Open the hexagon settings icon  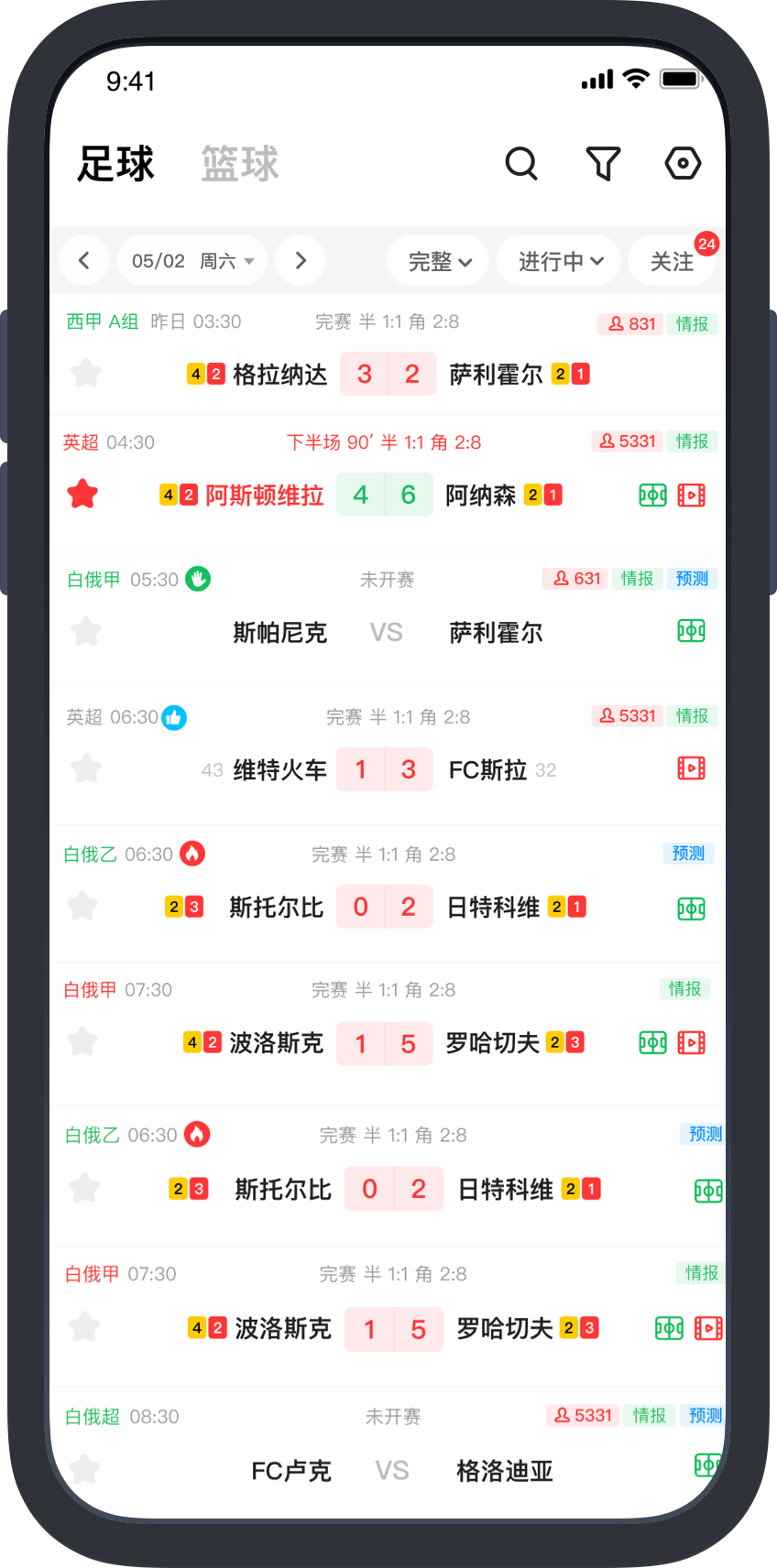(683, 164)
